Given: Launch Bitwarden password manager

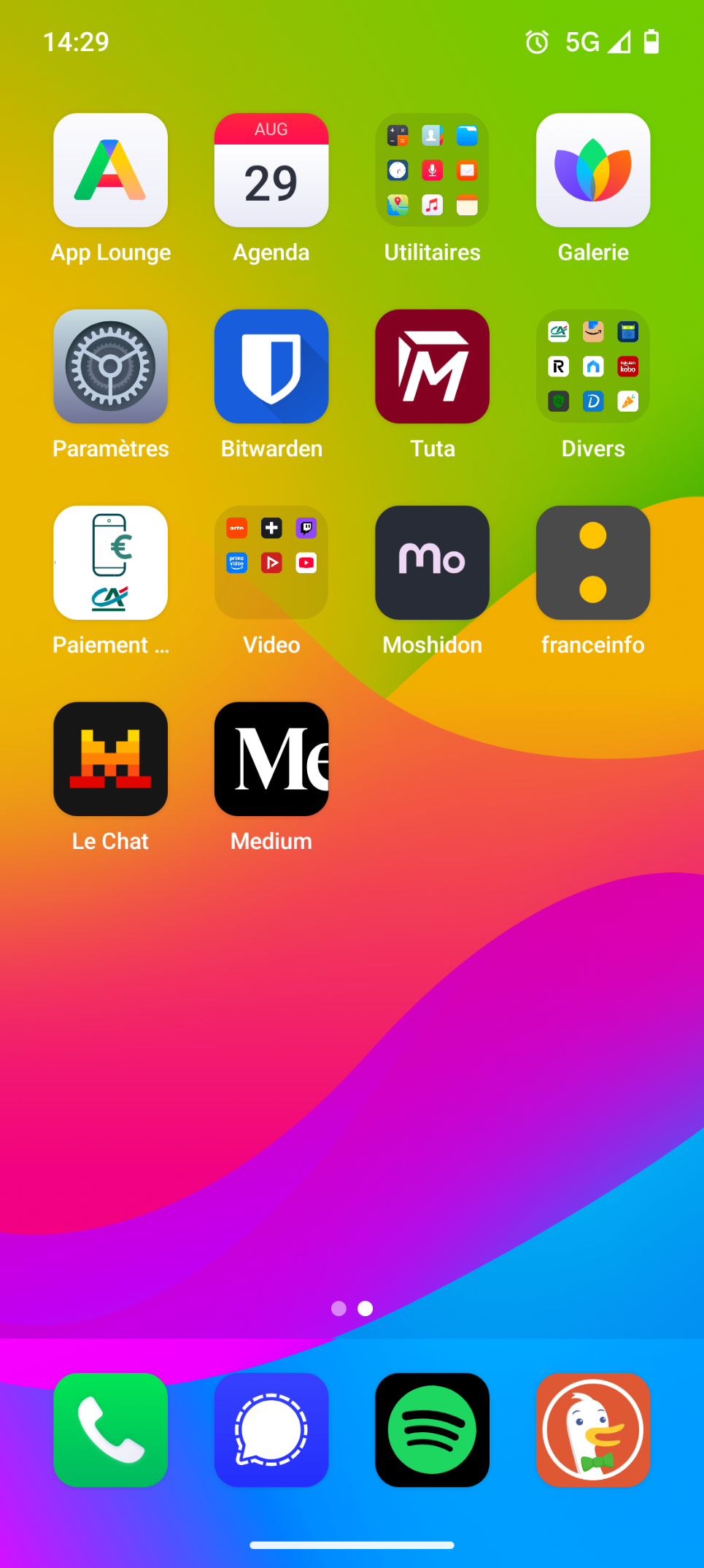Looking at the screenshot, I should click(x=271, y=366).
